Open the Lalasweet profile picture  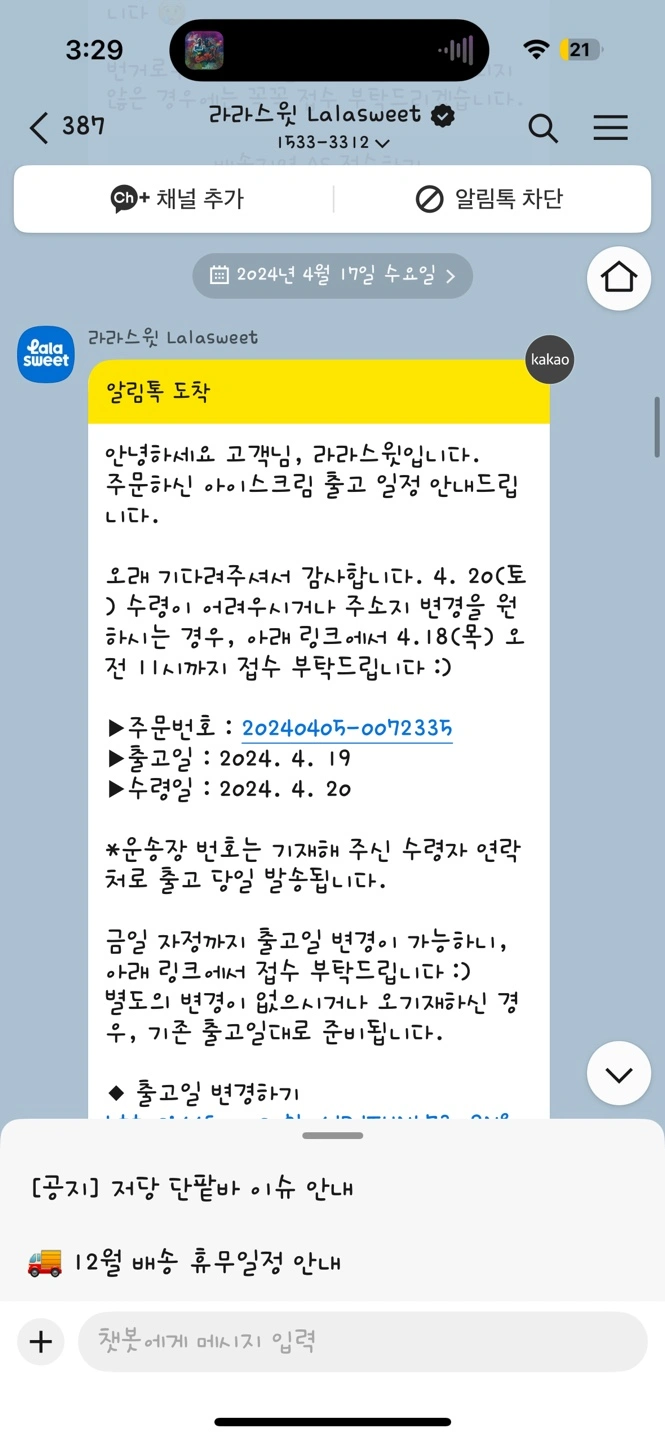click(x=47, y=354)
